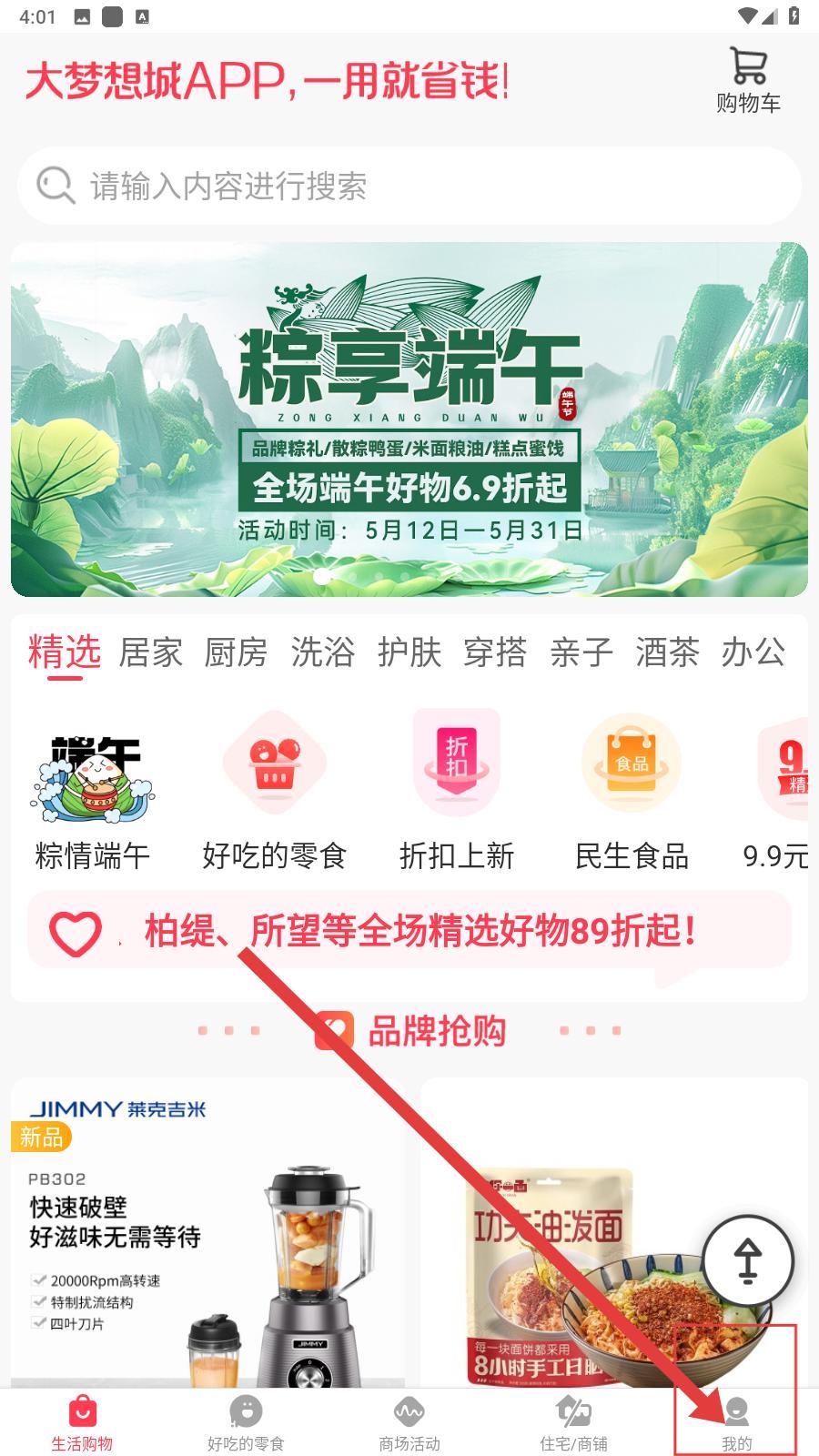
Task: Switch to the 厨房 category tab
Action: tap(236, 652)
